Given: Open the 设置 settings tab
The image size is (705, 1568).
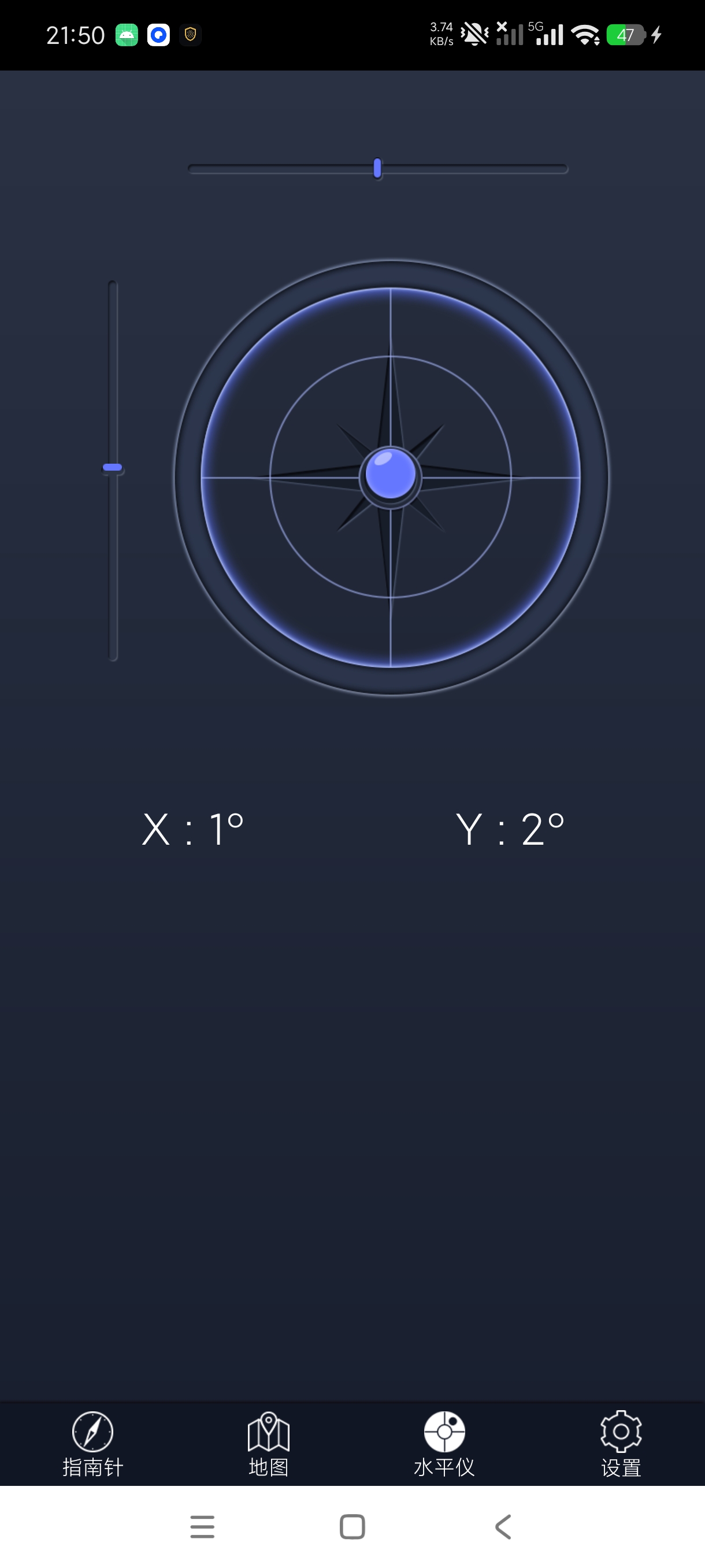Looking at the screenshot, I should (621, 1444).
